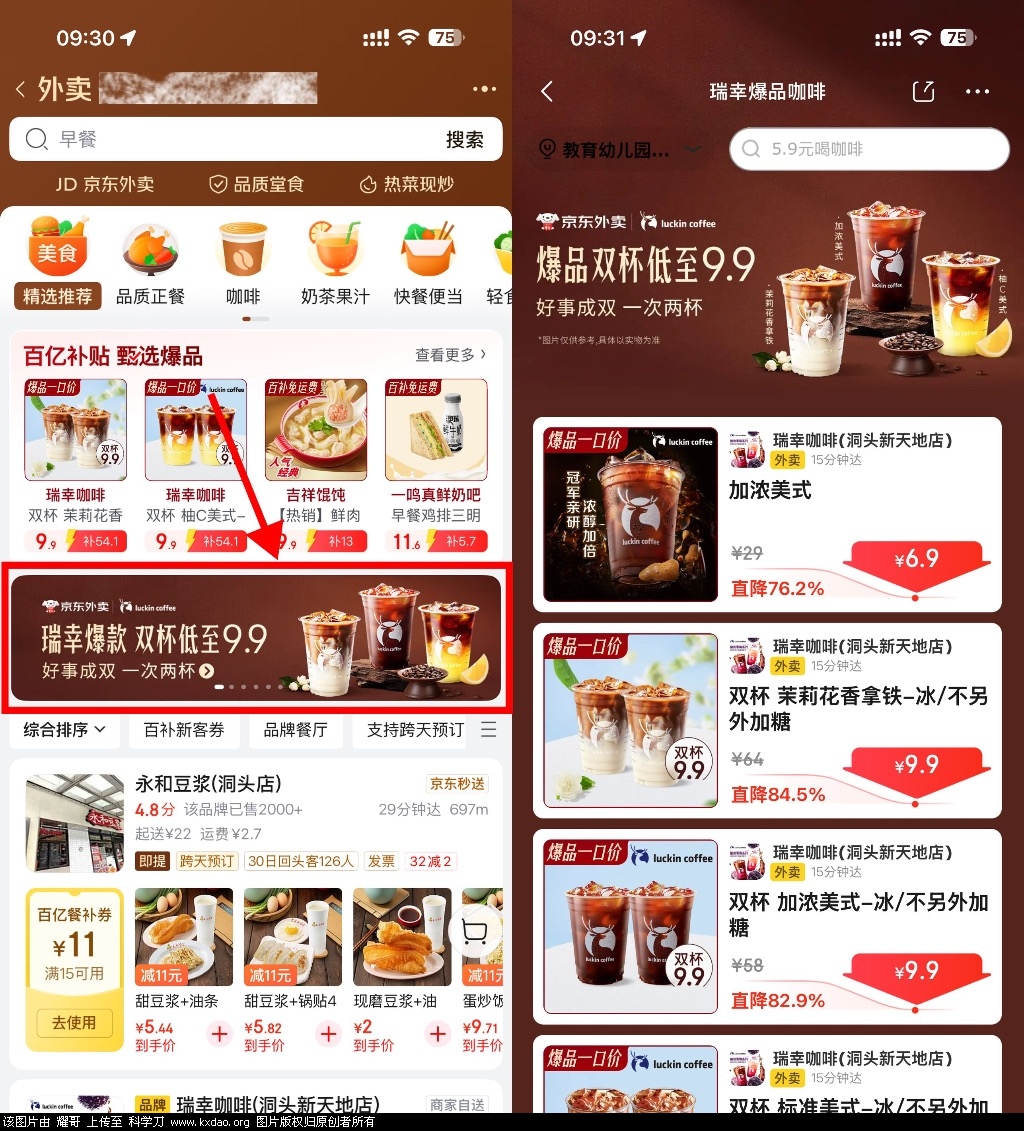Tap the 早餐 search field
Image resolution: width=1024 pixels, height=1131 pixels.
point(230,139)
